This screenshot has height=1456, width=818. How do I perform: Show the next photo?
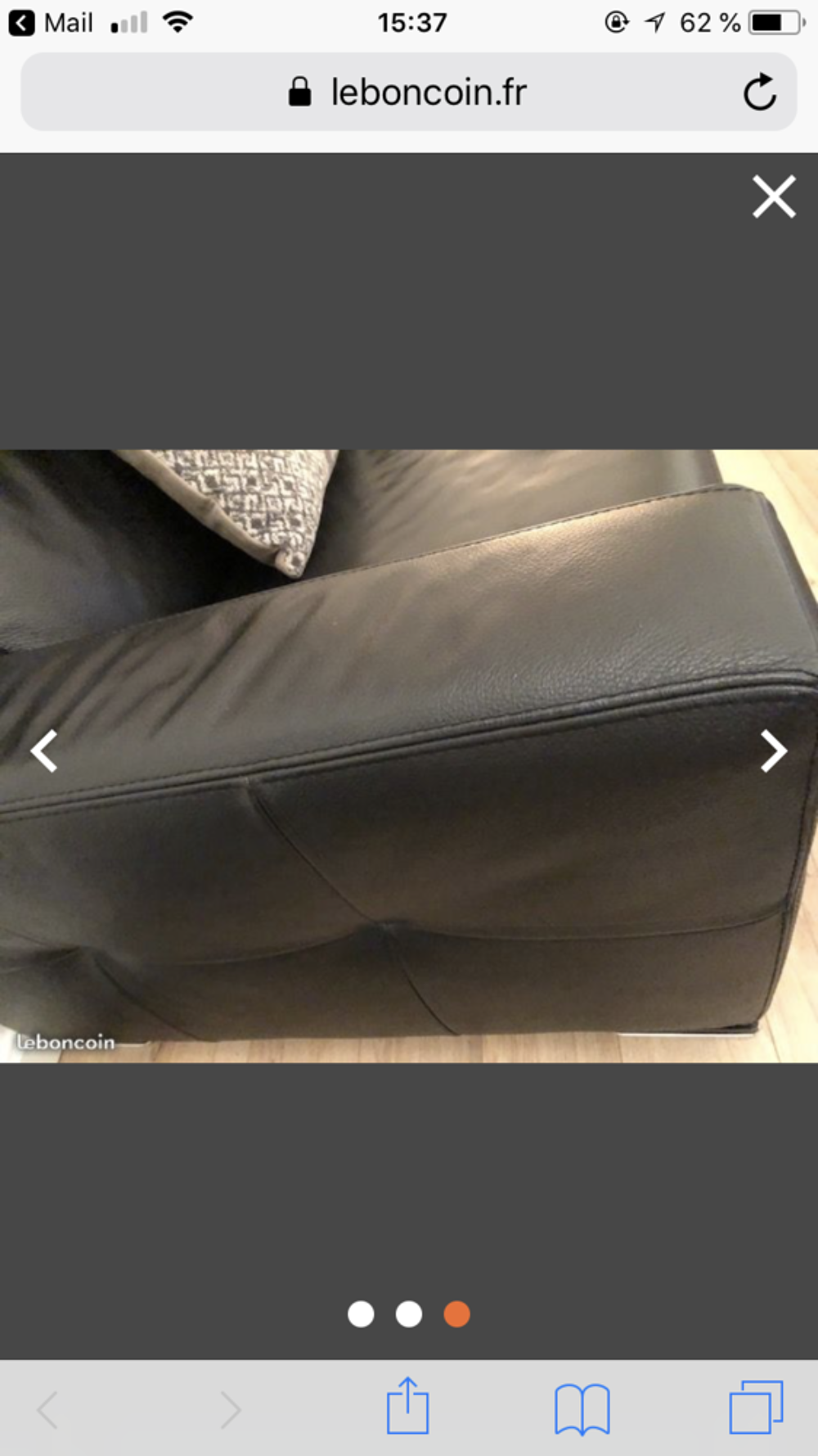pyautogui.click(x=773, y=751)
